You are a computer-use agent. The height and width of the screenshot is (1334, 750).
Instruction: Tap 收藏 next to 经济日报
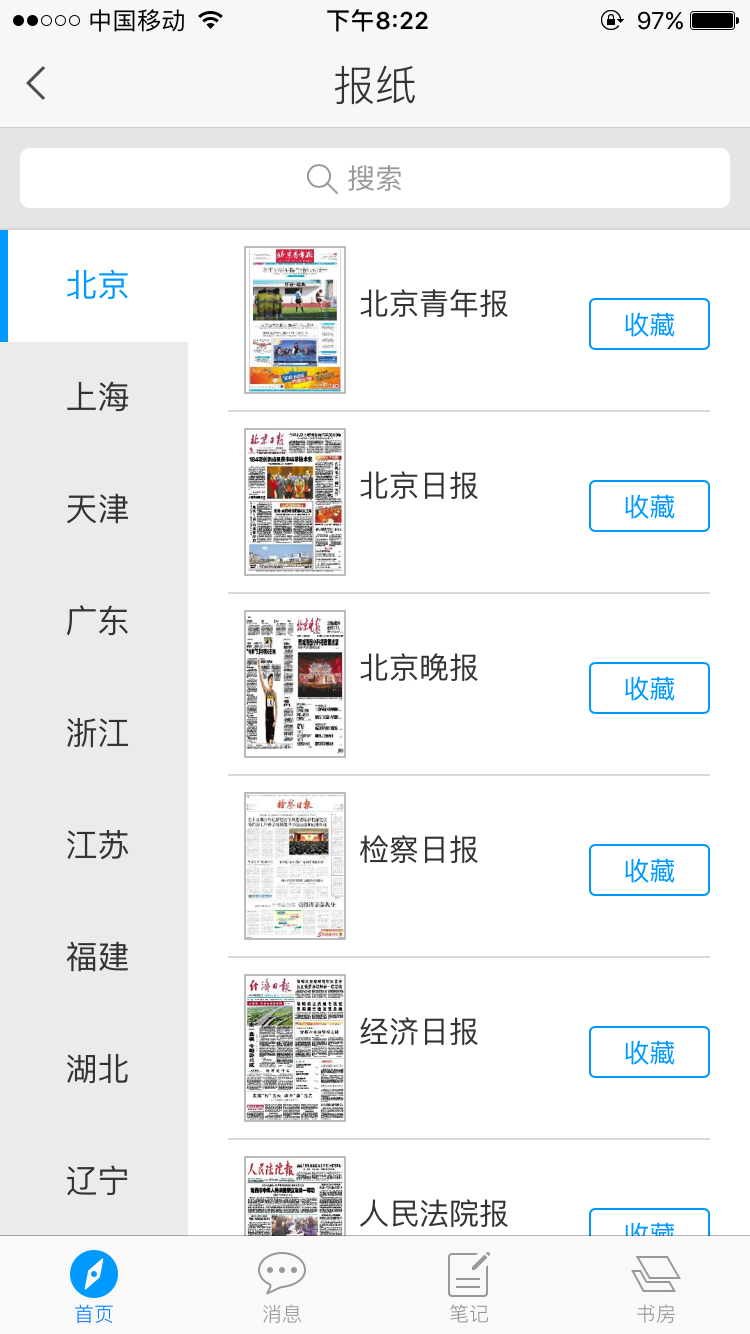(649, 1052)
